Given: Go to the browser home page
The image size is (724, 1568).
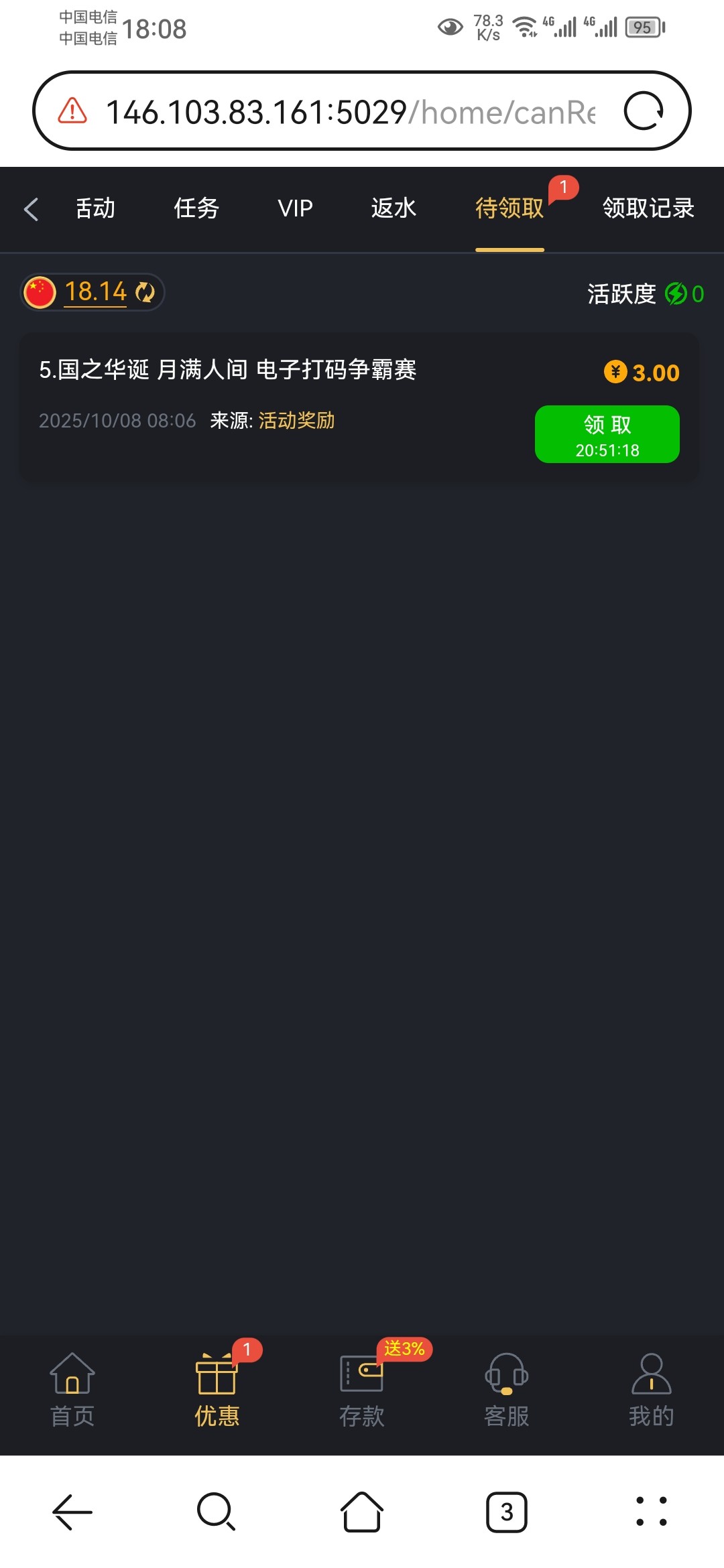Looking at the screenshot, I should point(362,1512).
